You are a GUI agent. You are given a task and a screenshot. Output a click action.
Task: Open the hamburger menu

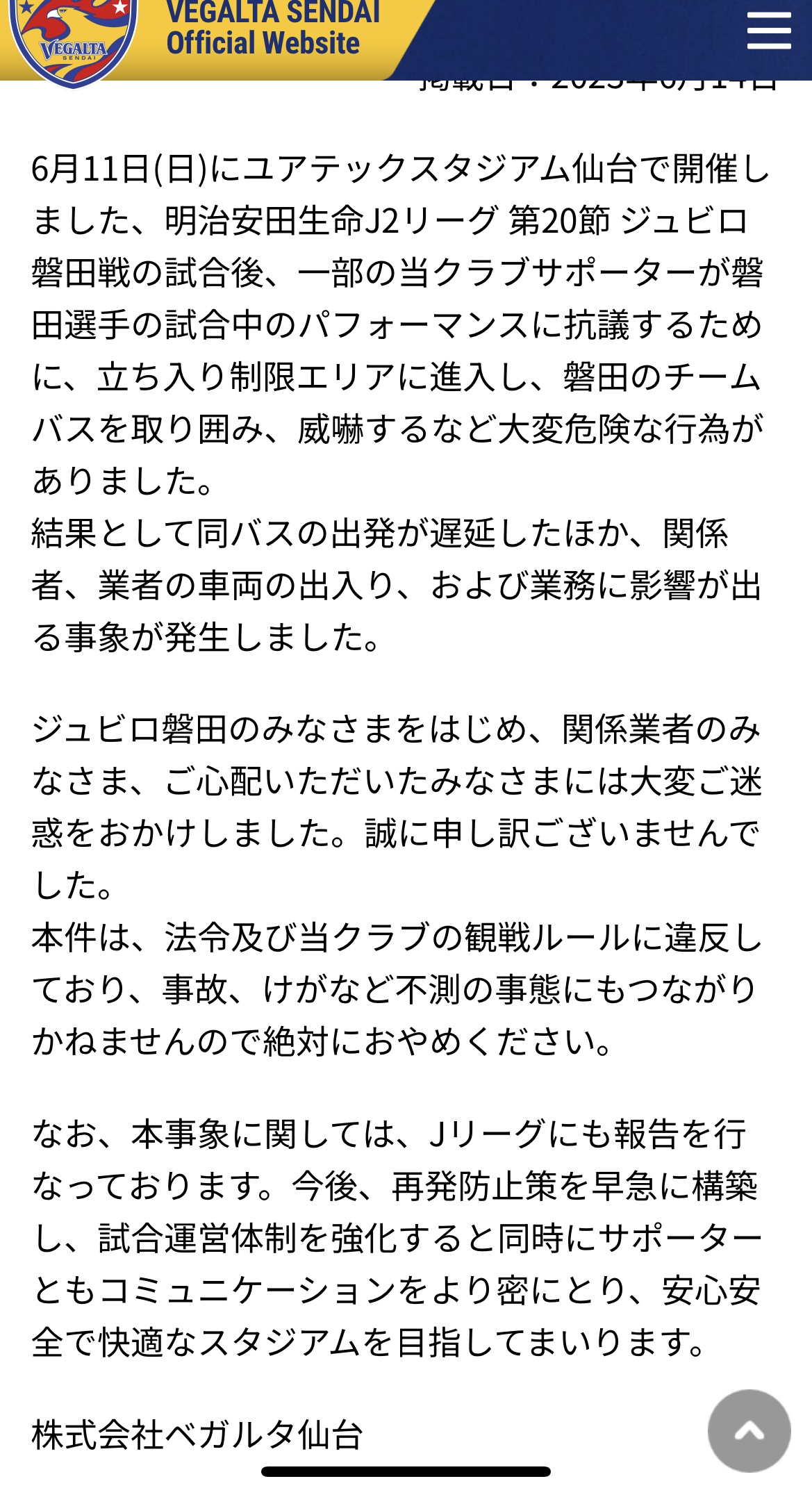coord(769,31)
